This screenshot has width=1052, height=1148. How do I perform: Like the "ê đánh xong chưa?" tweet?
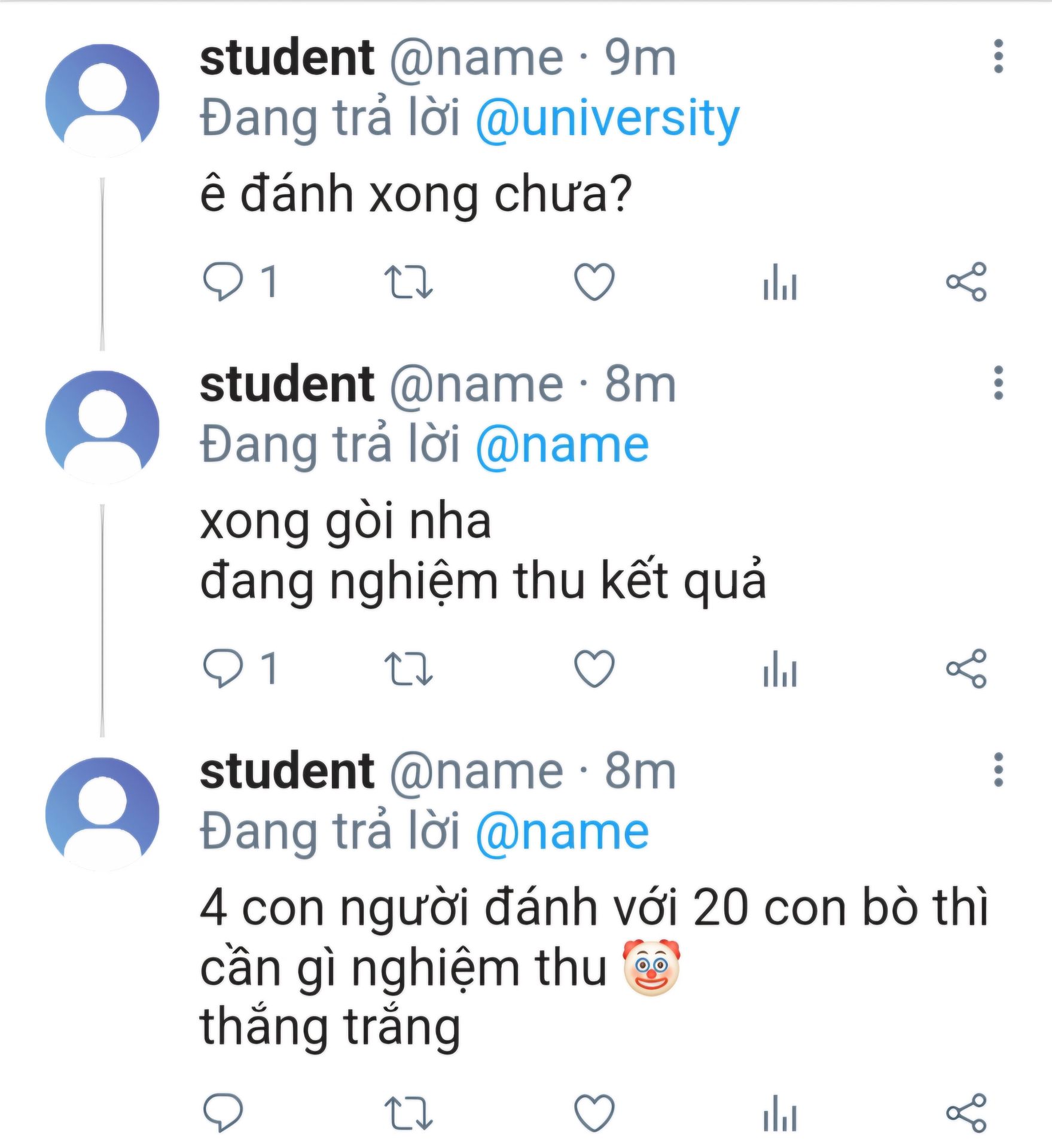click(594, 282)
